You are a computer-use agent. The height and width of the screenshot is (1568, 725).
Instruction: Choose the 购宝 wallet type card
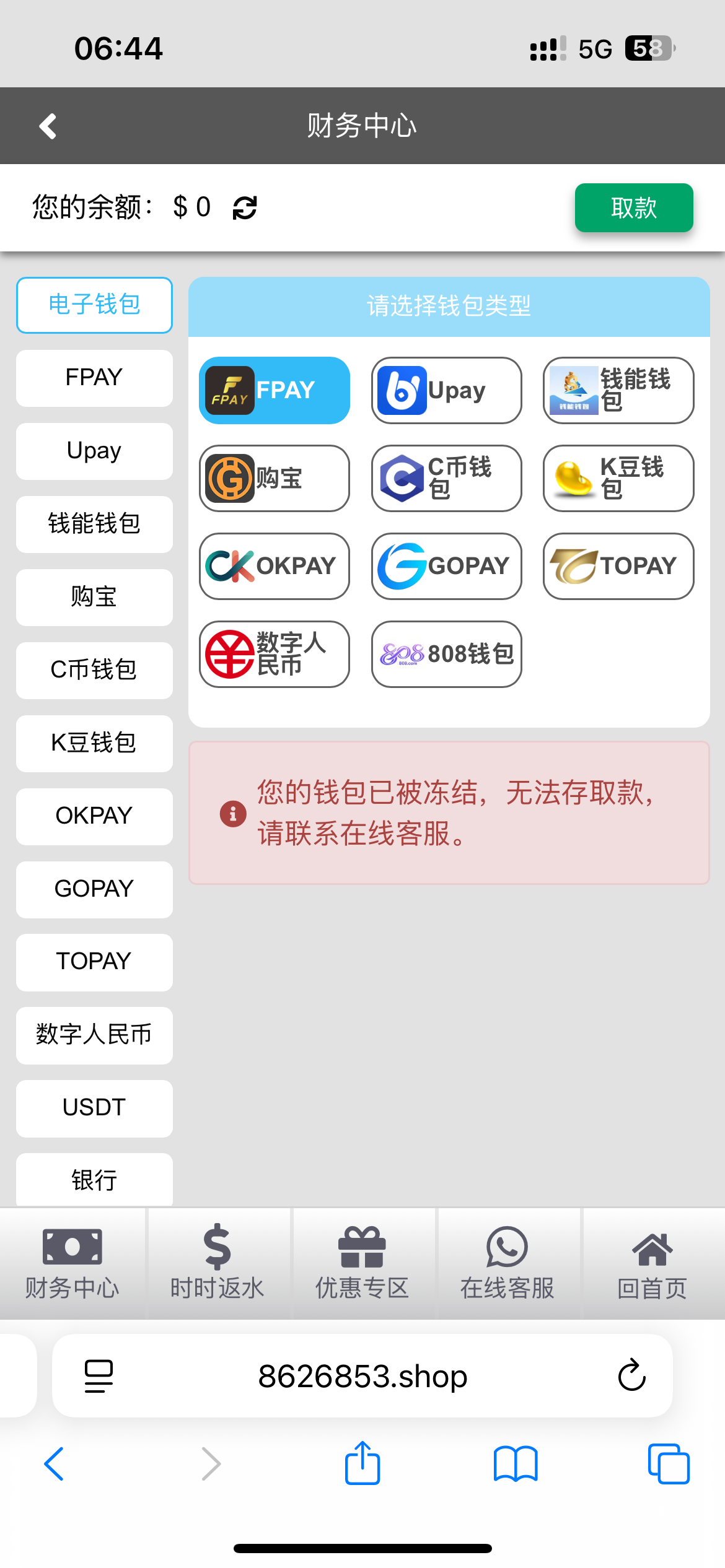pos(274,479)
